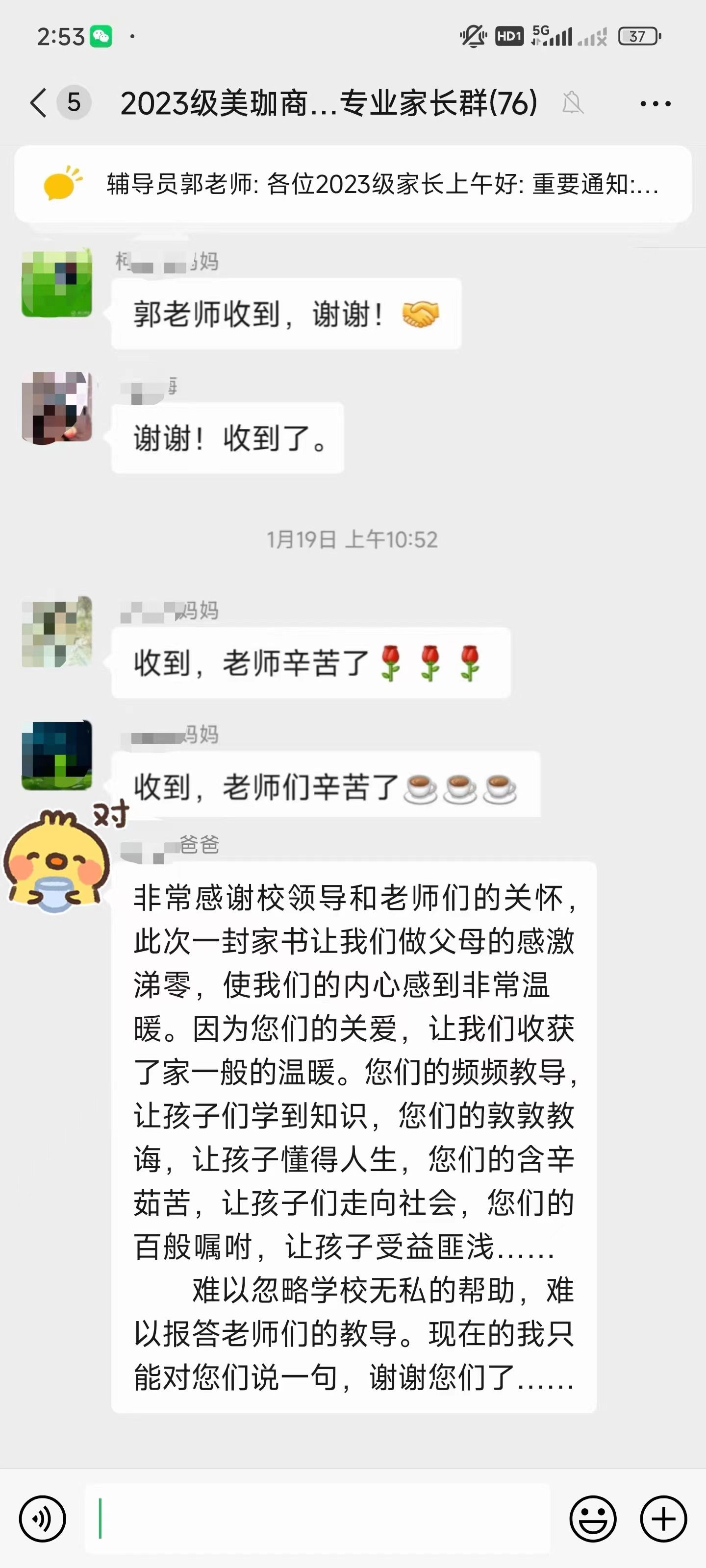Focus the message text field

(317, 1519)
